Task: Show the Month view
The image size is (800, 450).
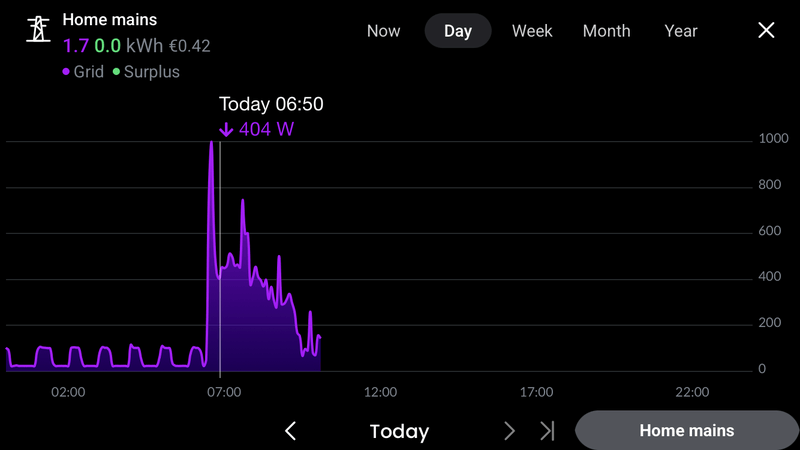Action: pyautogui.click(x=606, y=31)
